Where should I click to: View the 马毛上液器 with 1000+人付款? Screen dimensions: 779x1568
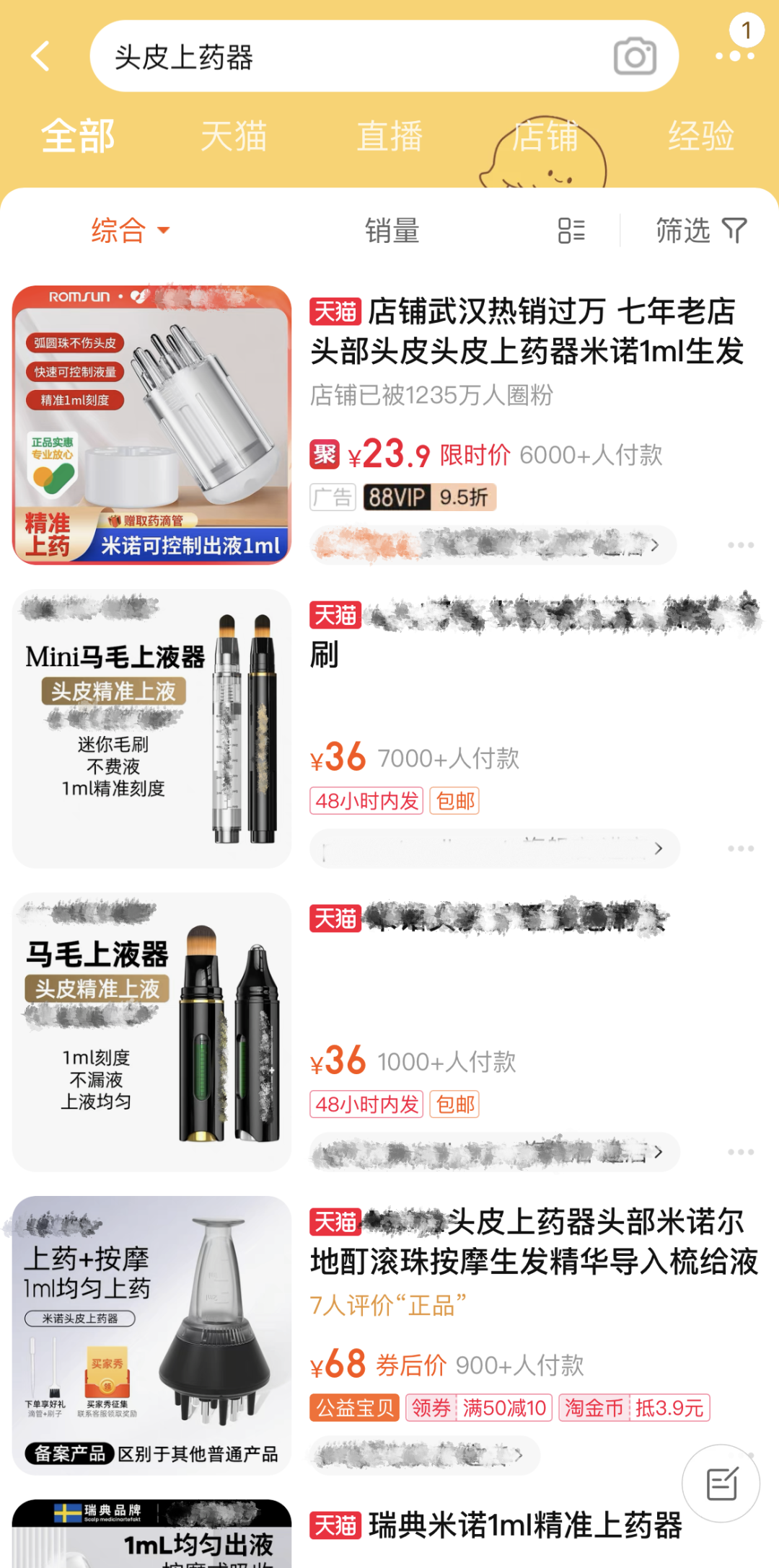[151, 1031]
